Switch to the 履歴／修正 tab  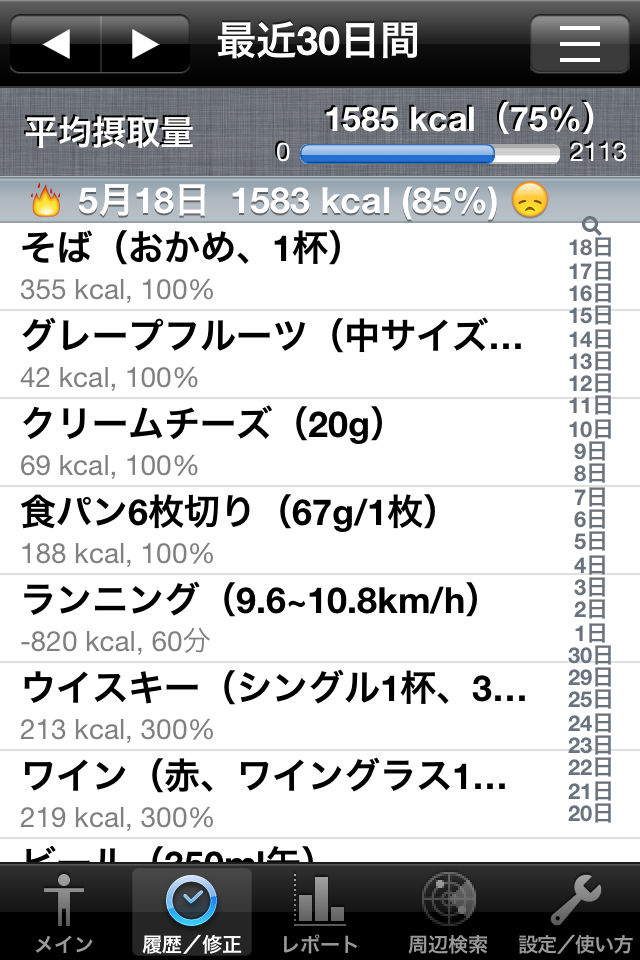tap(192, 912)
